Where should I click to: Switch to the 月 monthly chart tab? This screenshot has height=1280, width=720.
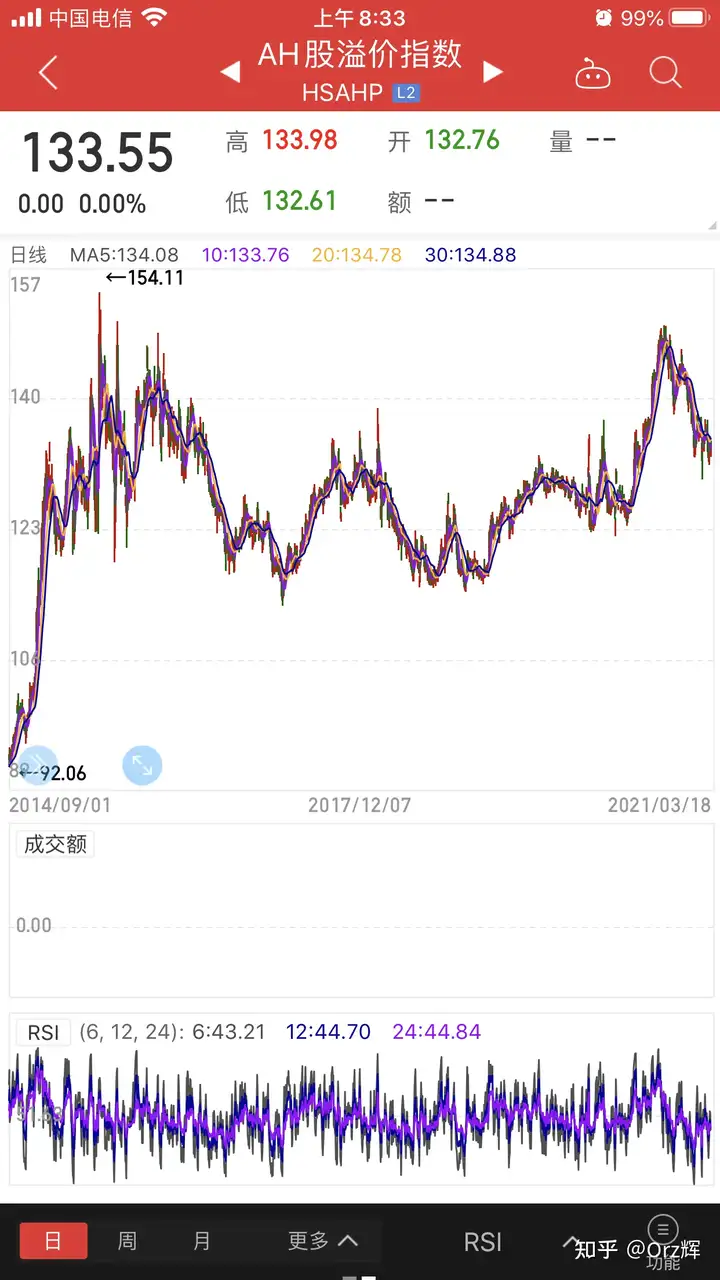(x=202, y=1241)
